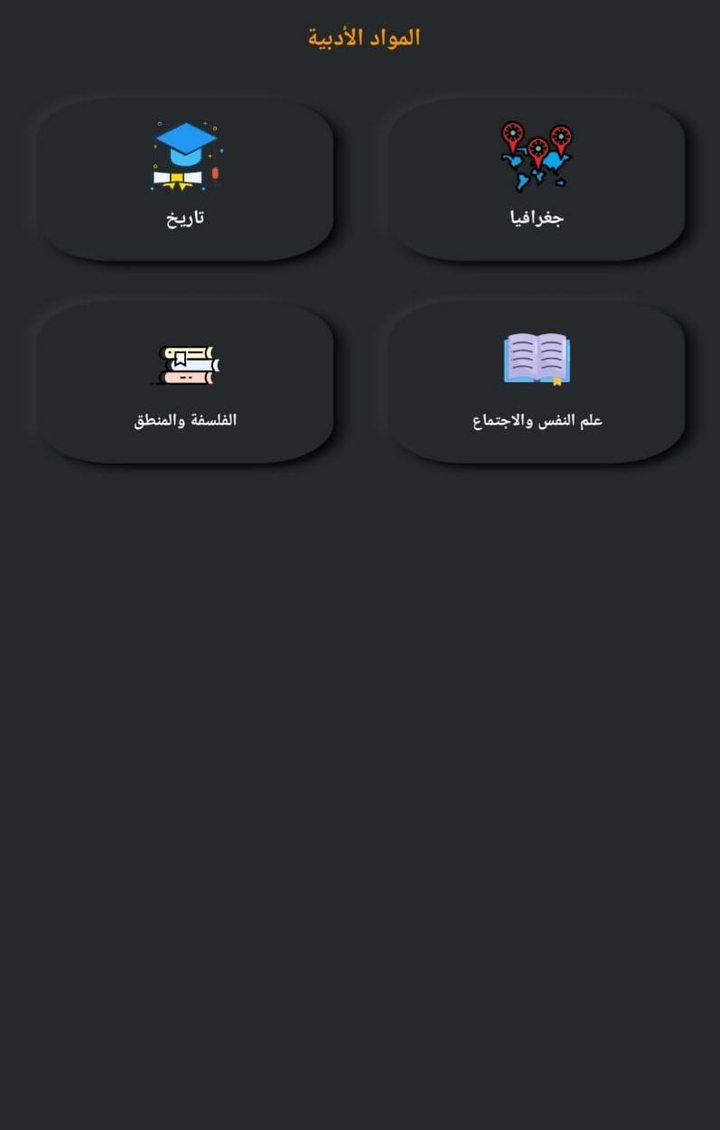
Task: Open the تاريخ (History) subject card
Action: 185,180
